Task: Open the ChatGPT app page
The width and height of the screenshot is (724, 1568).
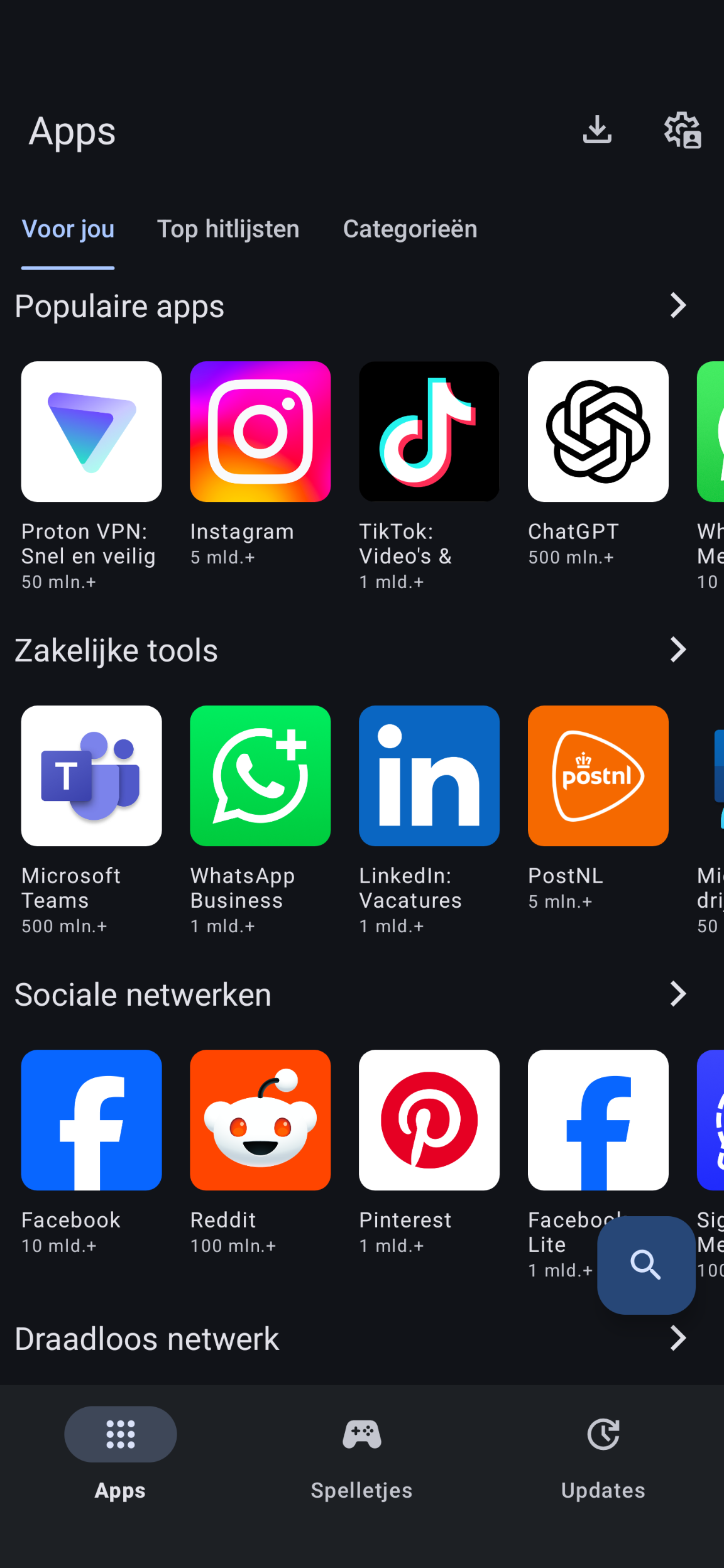Action: coord(597,431)
